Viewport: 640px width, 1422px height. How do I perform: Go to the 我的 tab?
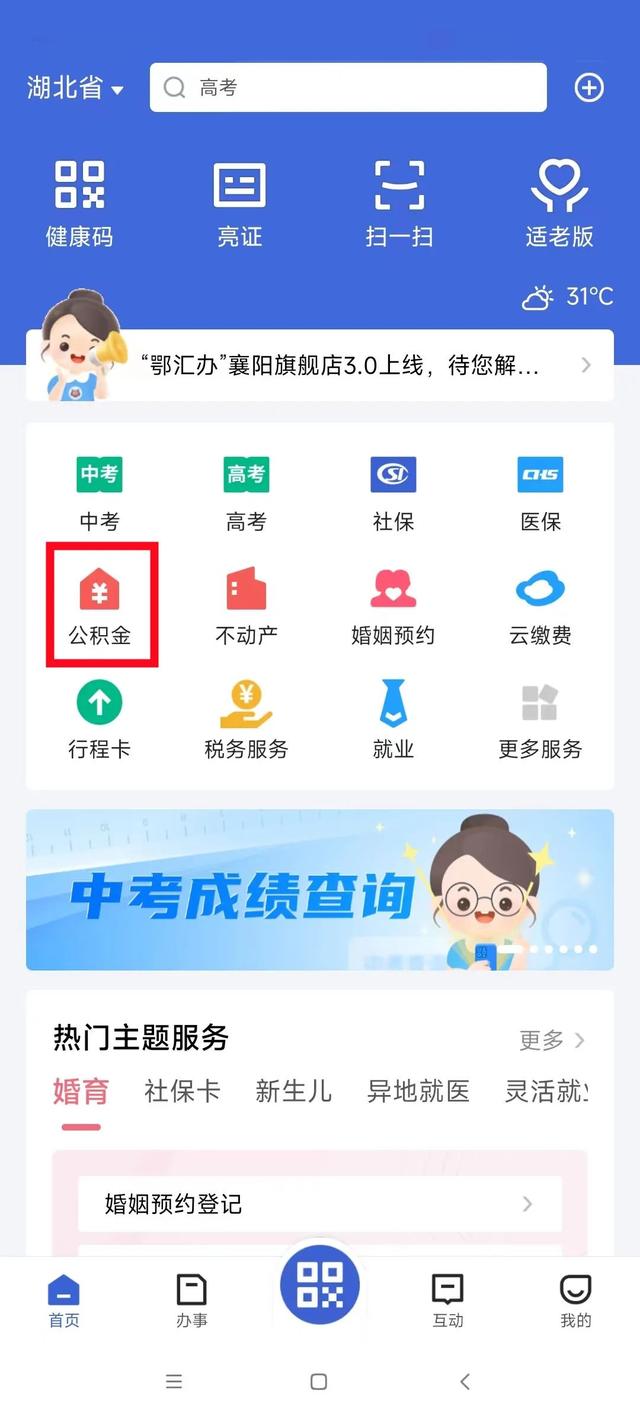click(575, 1301)
